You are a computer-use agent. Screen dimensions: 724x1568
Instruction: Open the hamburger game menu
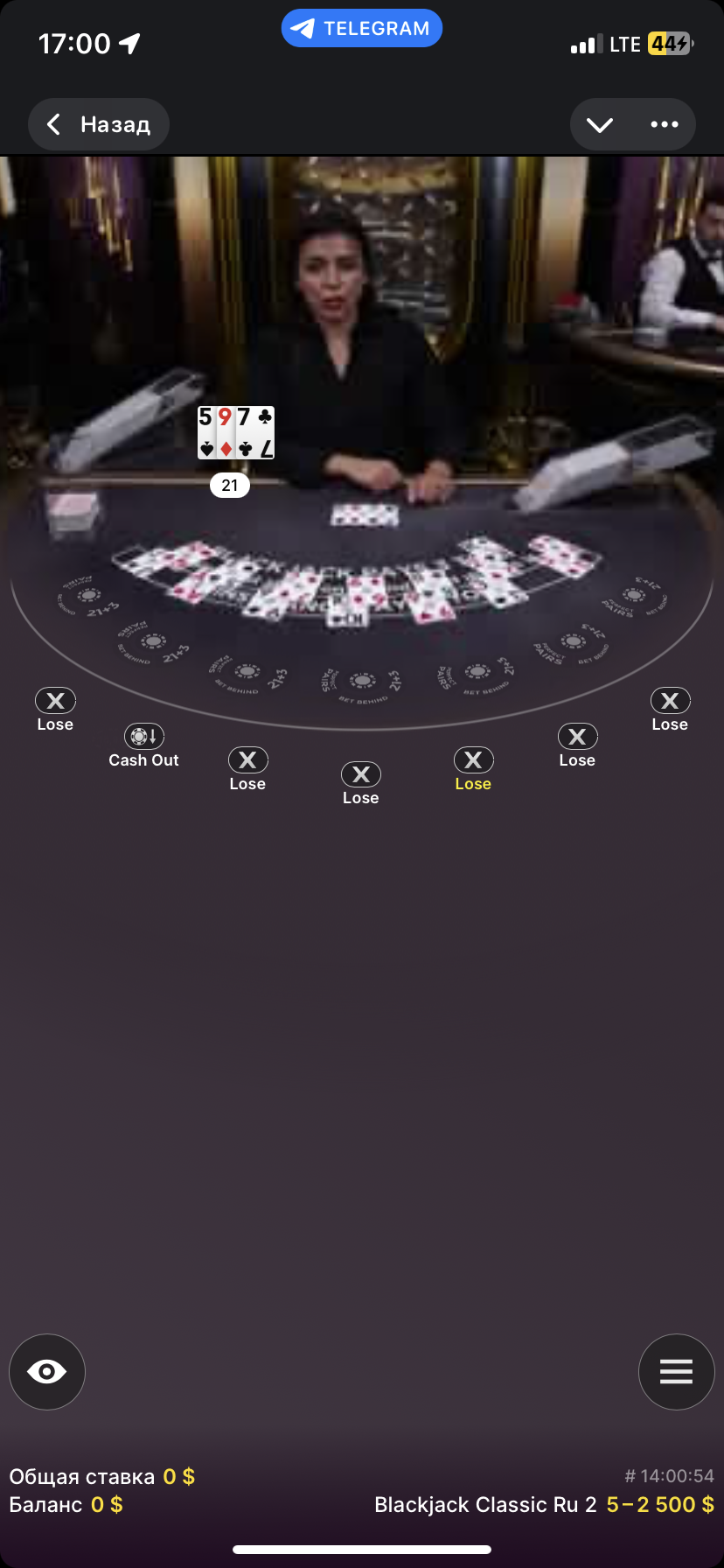click(676, 1371)
